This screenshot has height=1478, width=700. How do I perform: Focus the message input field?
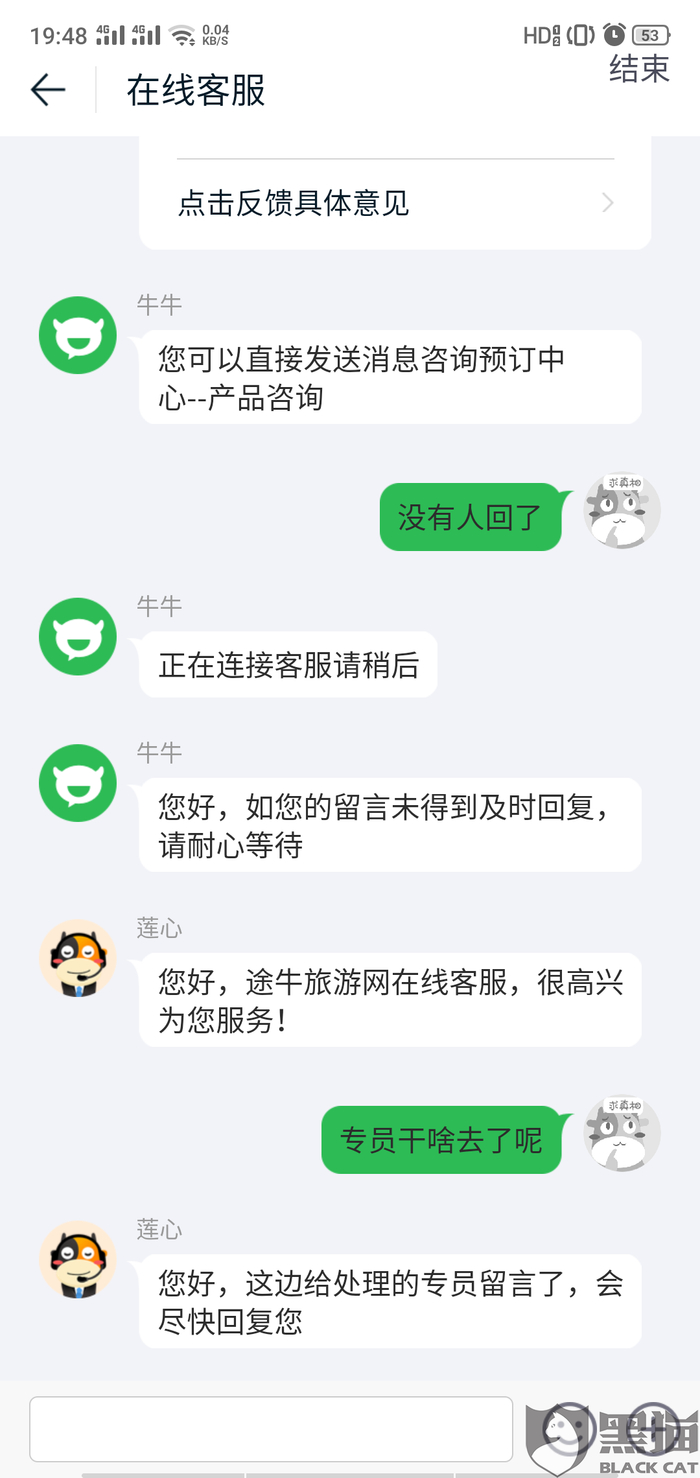[x=271, y=1429]
